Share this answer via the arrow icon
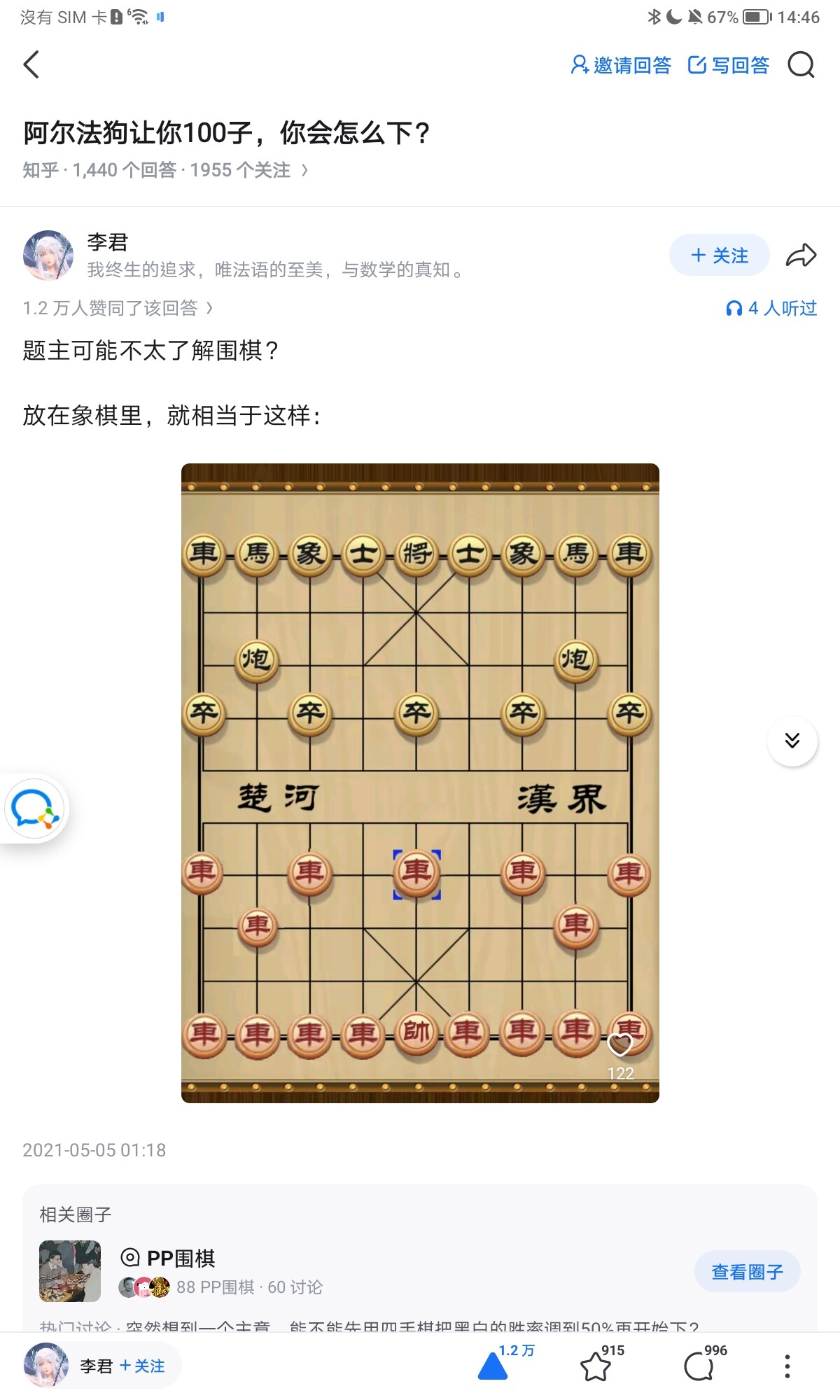 click(801, 255)
